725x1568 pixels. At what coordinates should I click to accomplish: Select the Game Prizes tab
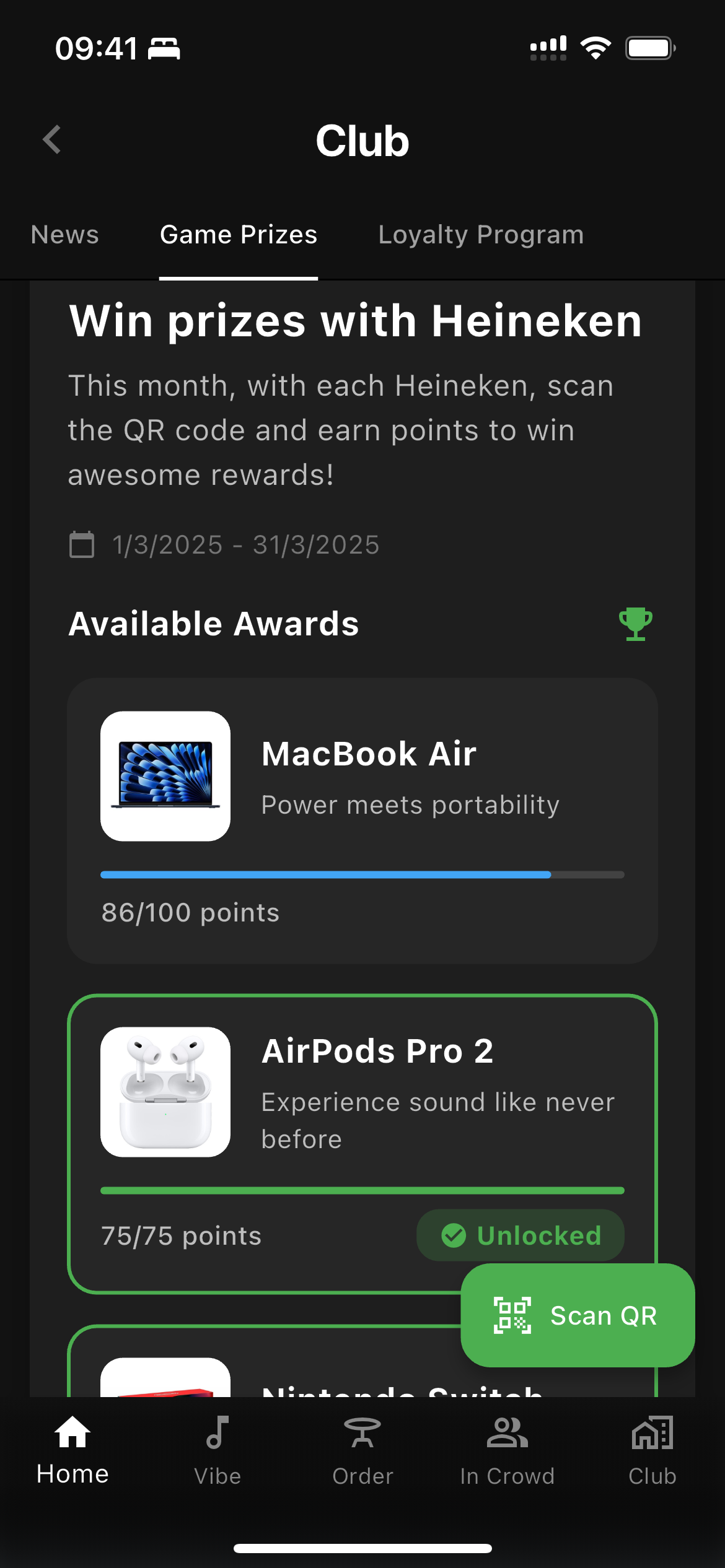tap(239, 235)
